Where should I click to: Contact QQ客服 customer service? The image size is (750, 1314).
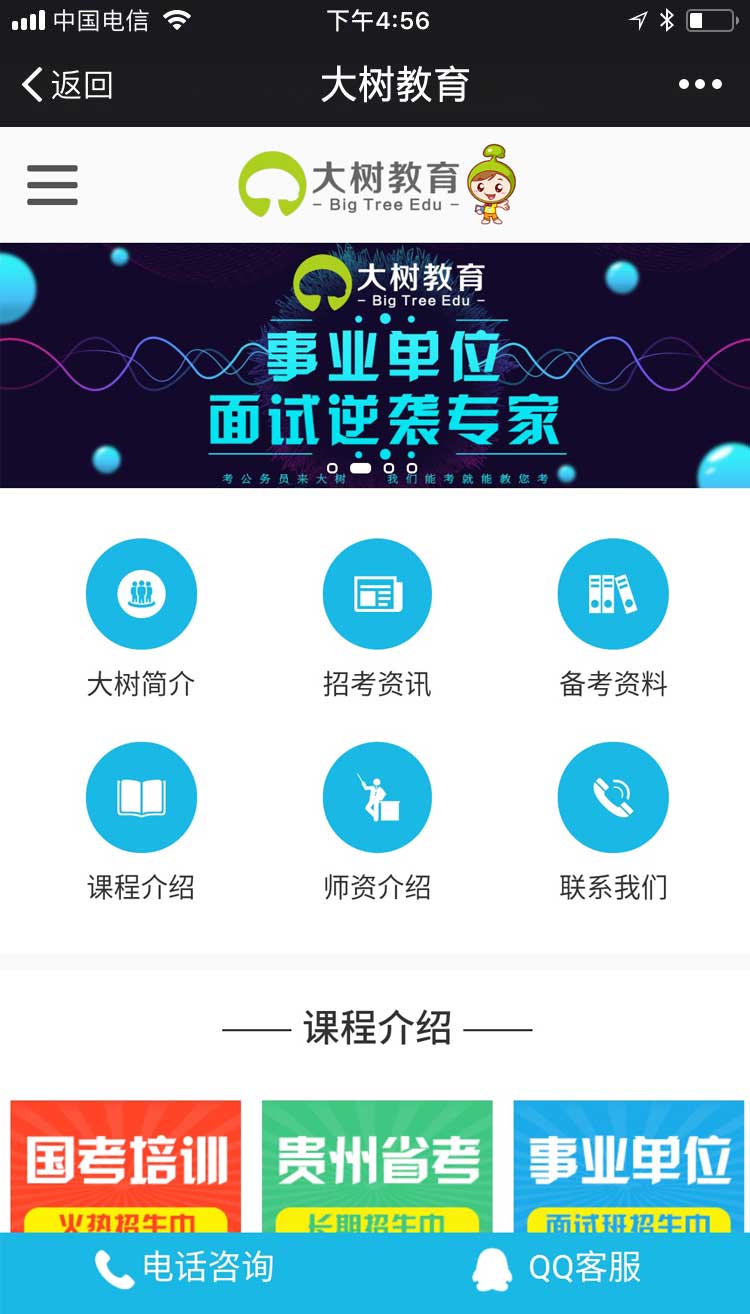[x=558, y=1268]
